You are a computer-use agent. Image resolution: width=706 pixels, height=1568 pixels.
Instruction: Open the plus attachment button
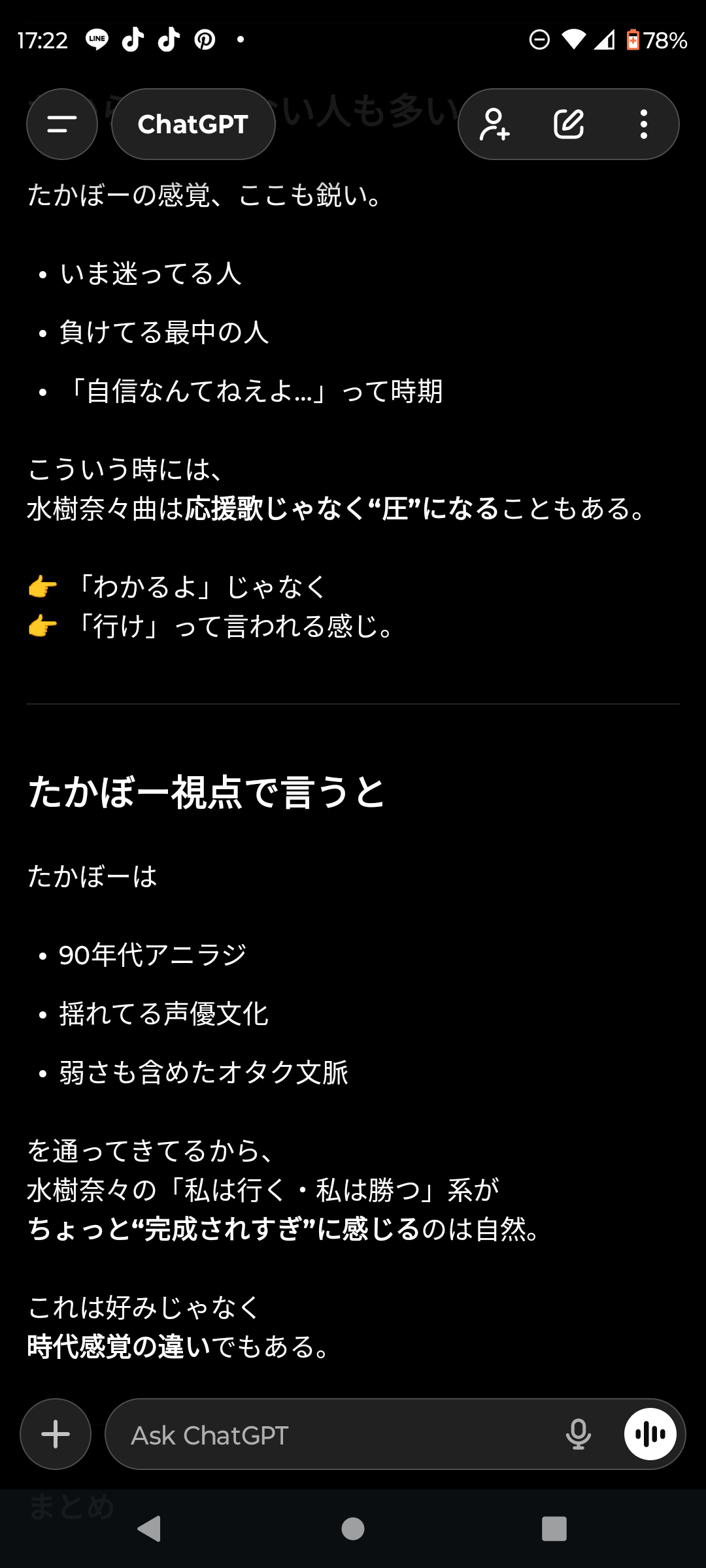coord(56,1434)
